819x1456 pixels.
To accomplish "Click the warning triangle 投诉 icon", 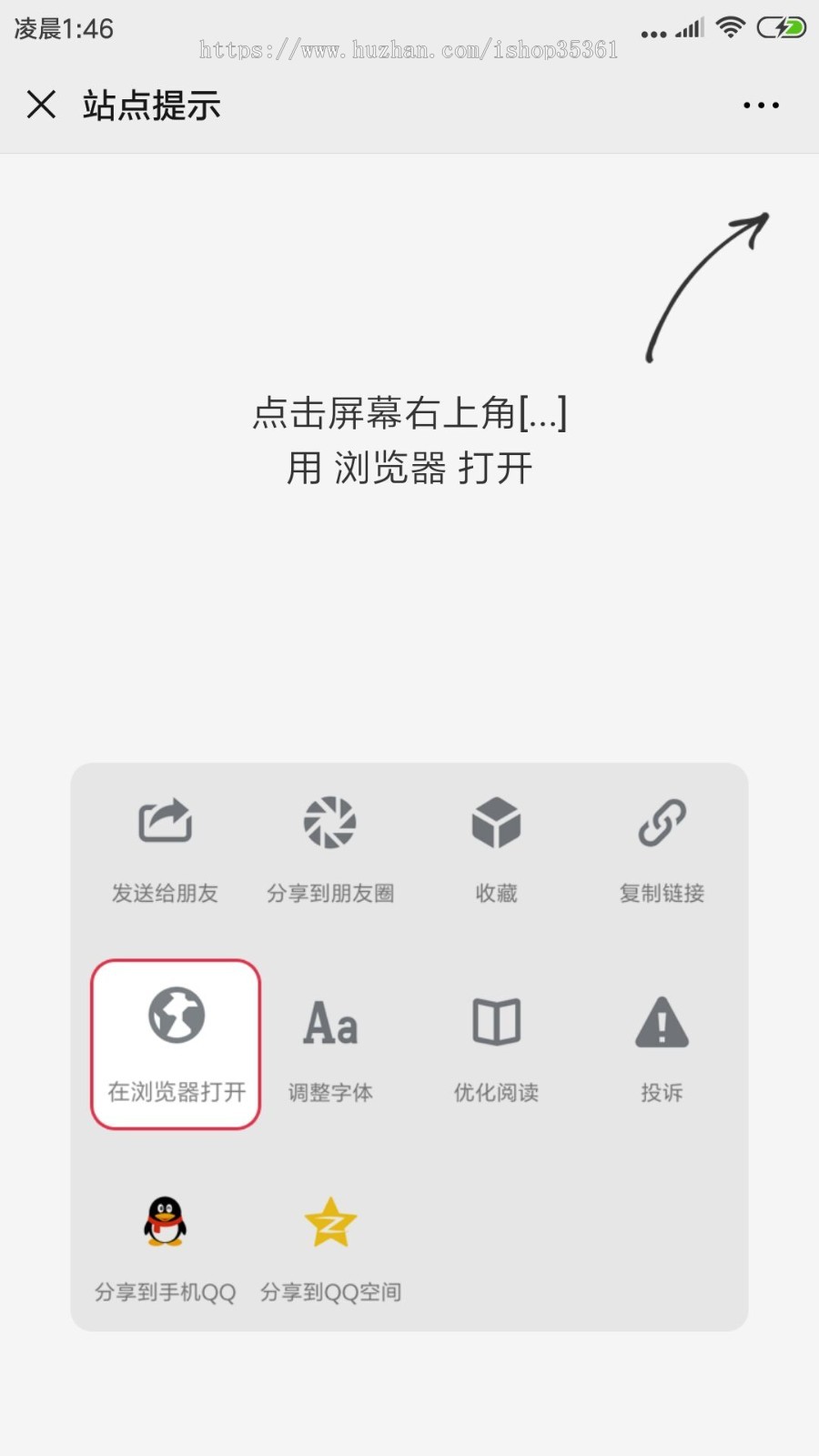I will (661, 1021).
